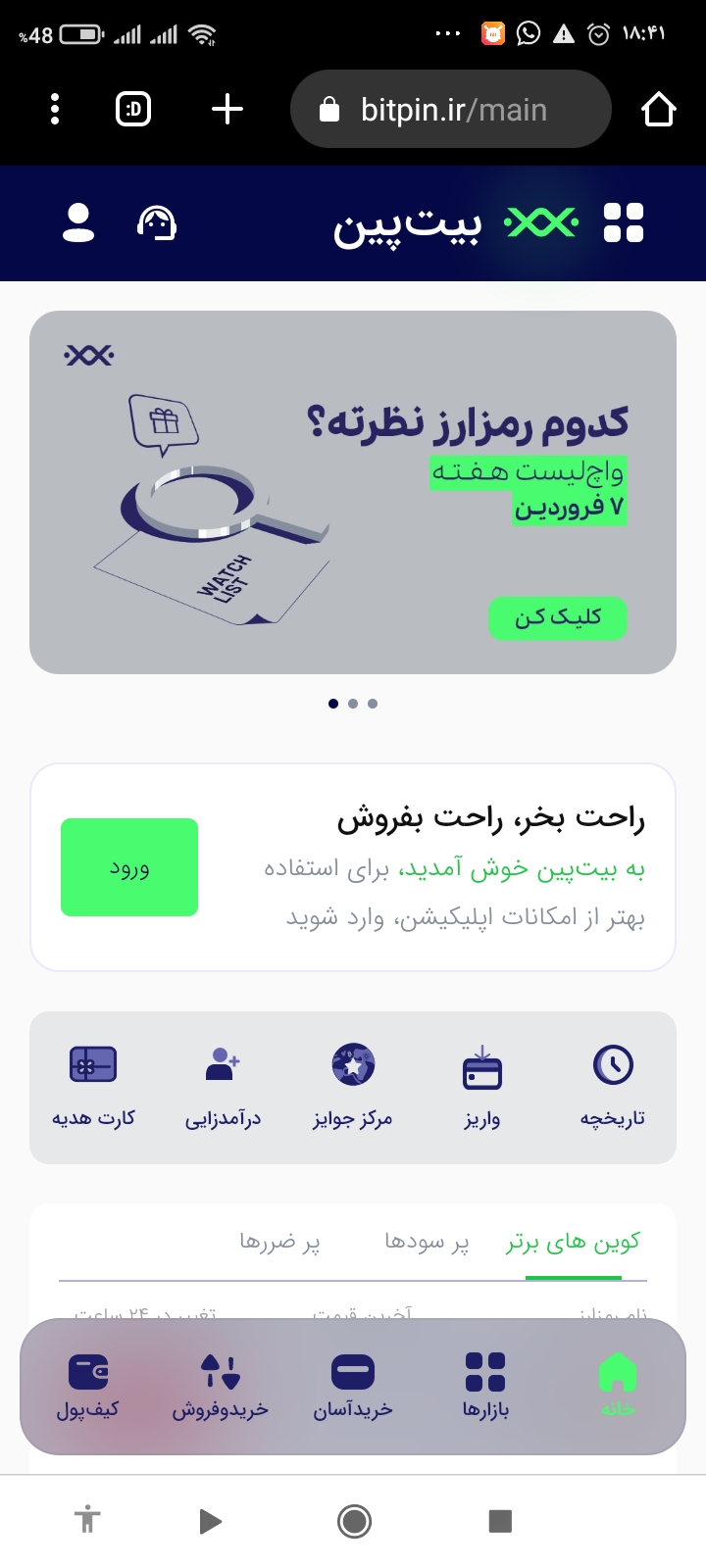
Task: Select the second carousel dot indicator
Action: coord(353,703)
